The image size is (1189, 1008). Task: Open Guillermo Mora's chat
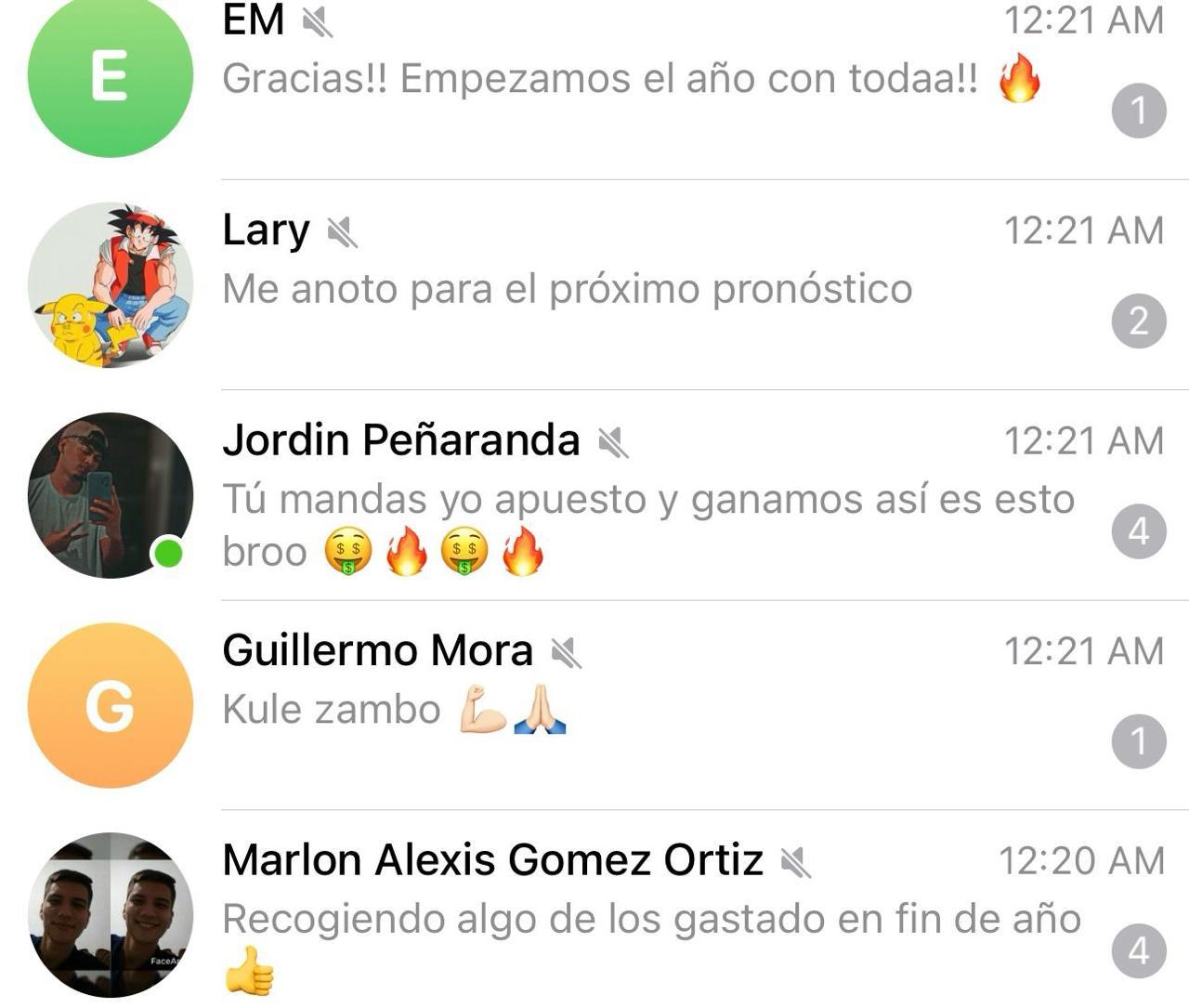(594, 706)
